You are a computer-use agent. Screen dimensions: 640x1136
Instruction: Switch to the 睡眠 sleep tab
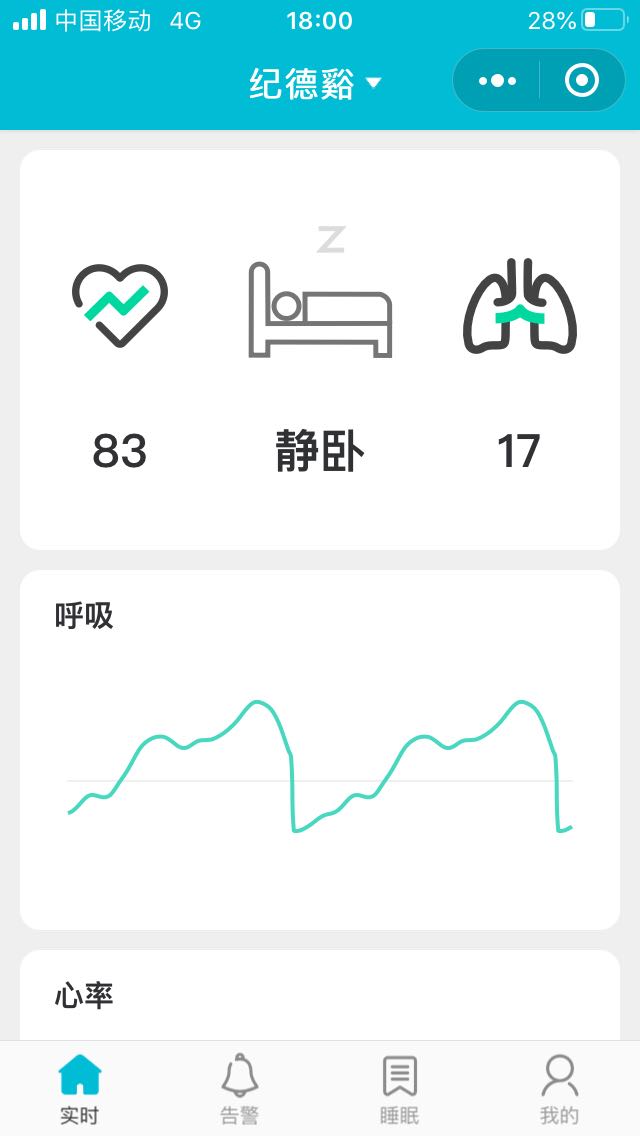[x=399, y=1089]
